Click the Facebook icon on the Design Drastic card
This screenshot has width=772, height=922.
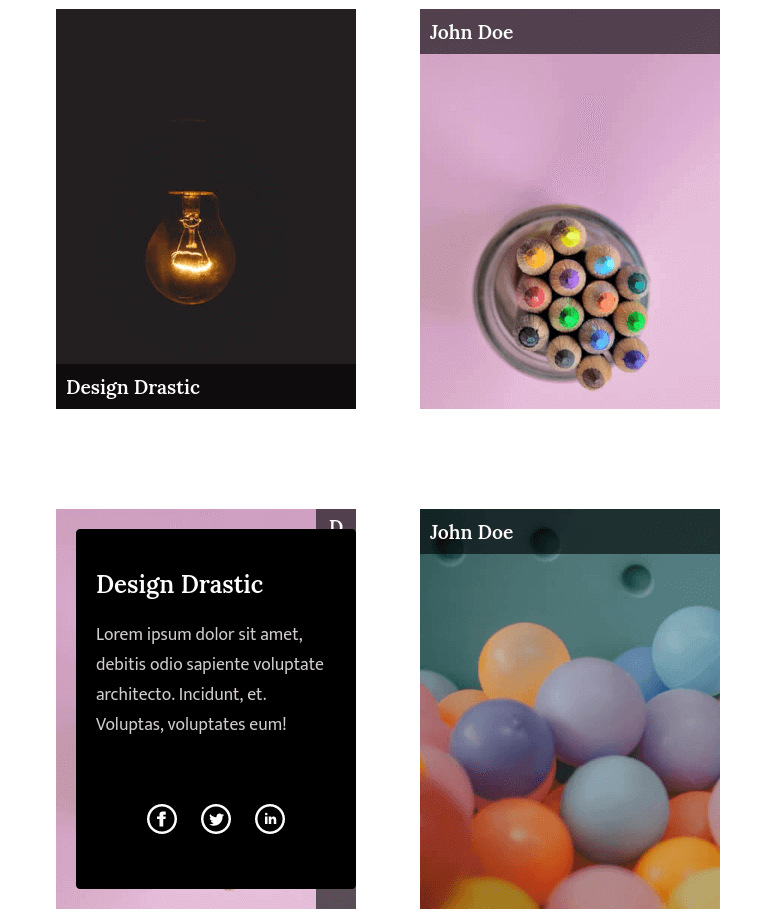(x=162, y=819)
